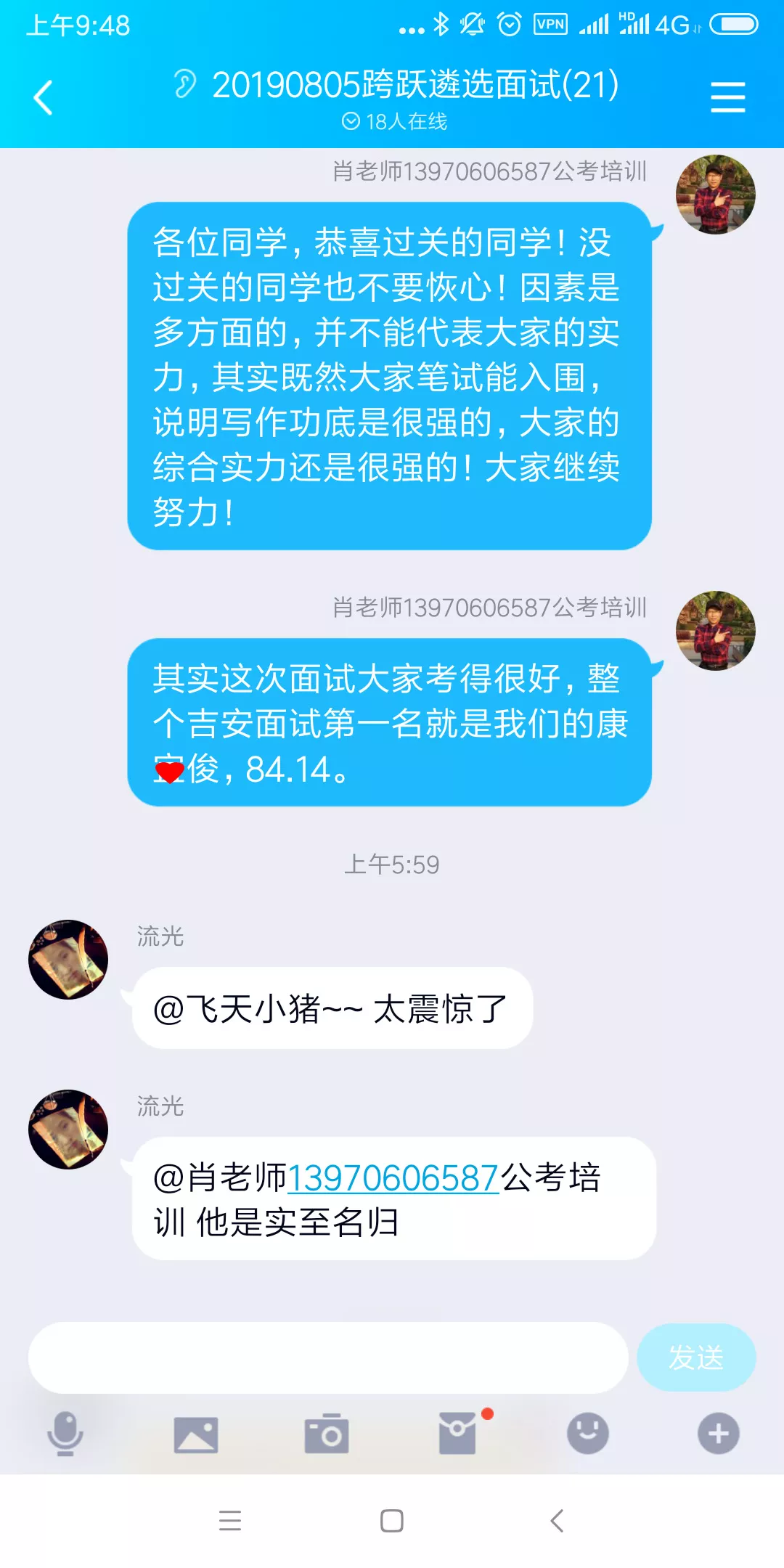Screen dimensions: 784x1568
Task: Open 流光's avatar beside the 太震惊了 message
Action: [x=68, y=960]
